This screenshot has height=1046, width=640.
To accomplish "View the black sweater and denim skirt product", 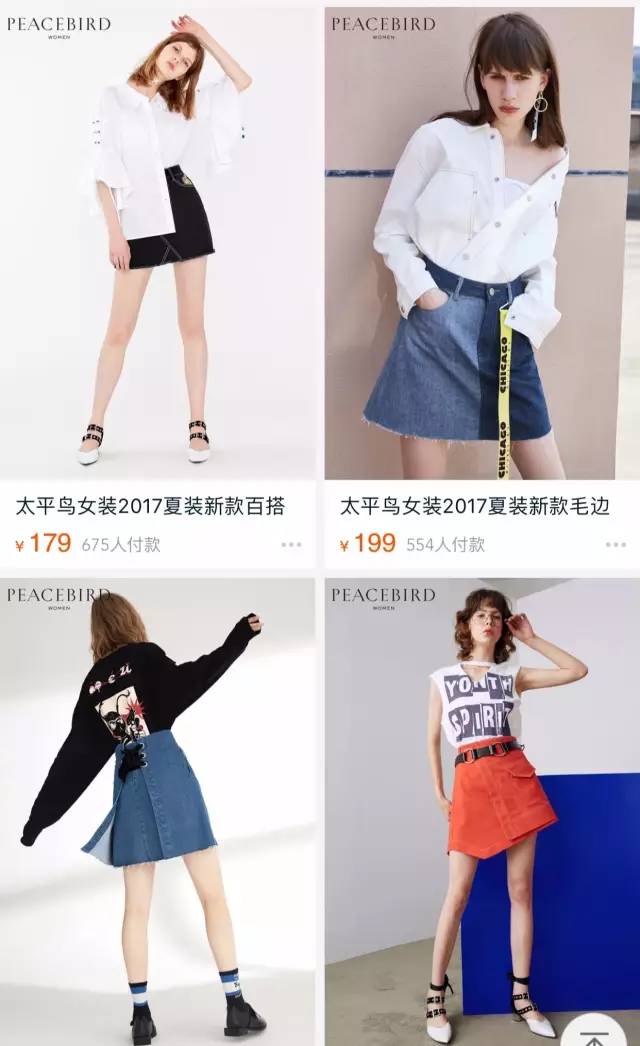I will click(x=157, y=810).
